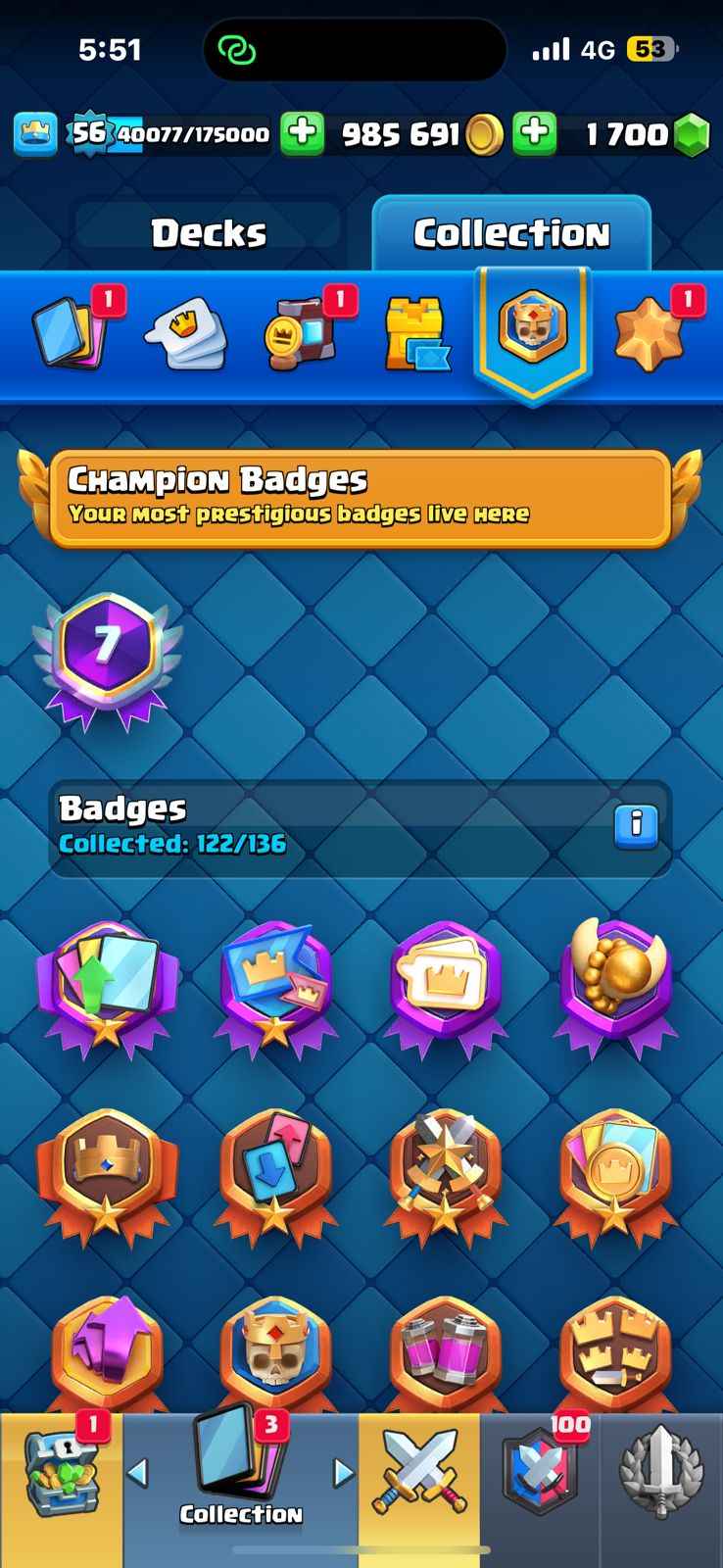View the skull king crown badge
723x1568 pixels.
(275, 1352)
